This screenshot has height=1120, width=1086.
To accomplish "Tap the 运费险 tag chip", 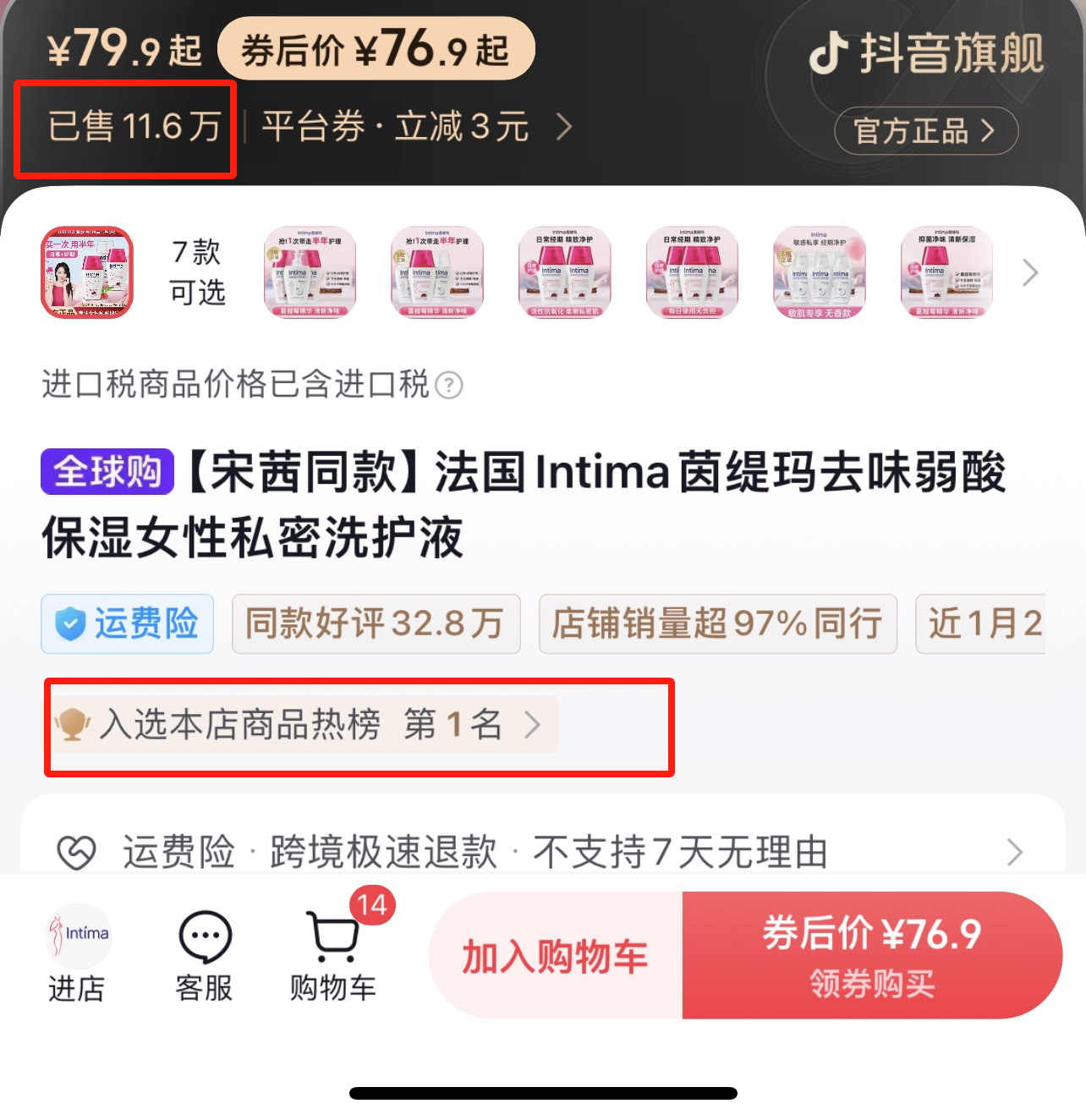I will pos(128,624).
